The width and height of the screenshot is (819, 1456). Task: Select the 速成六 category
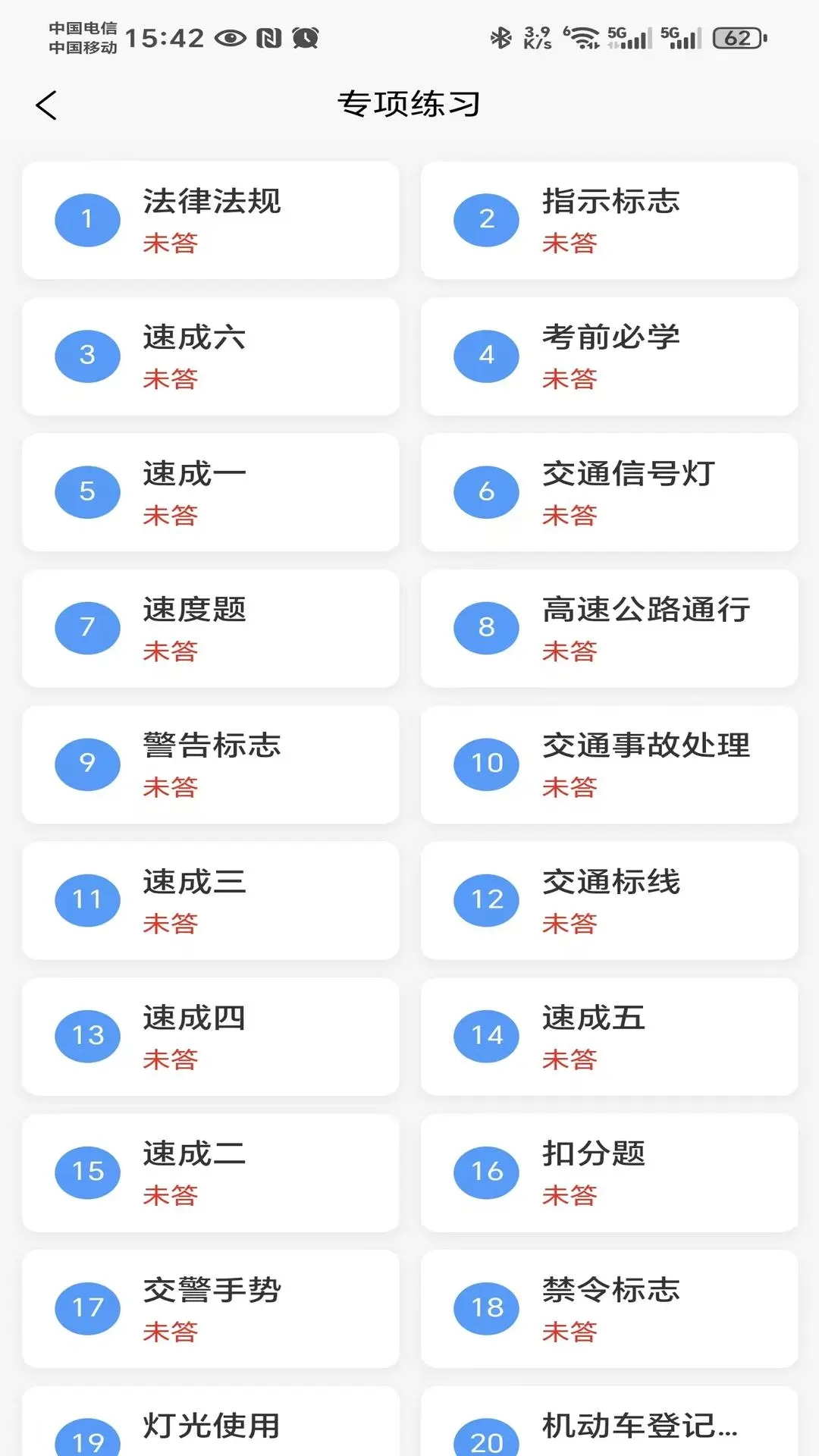(211, 356)
